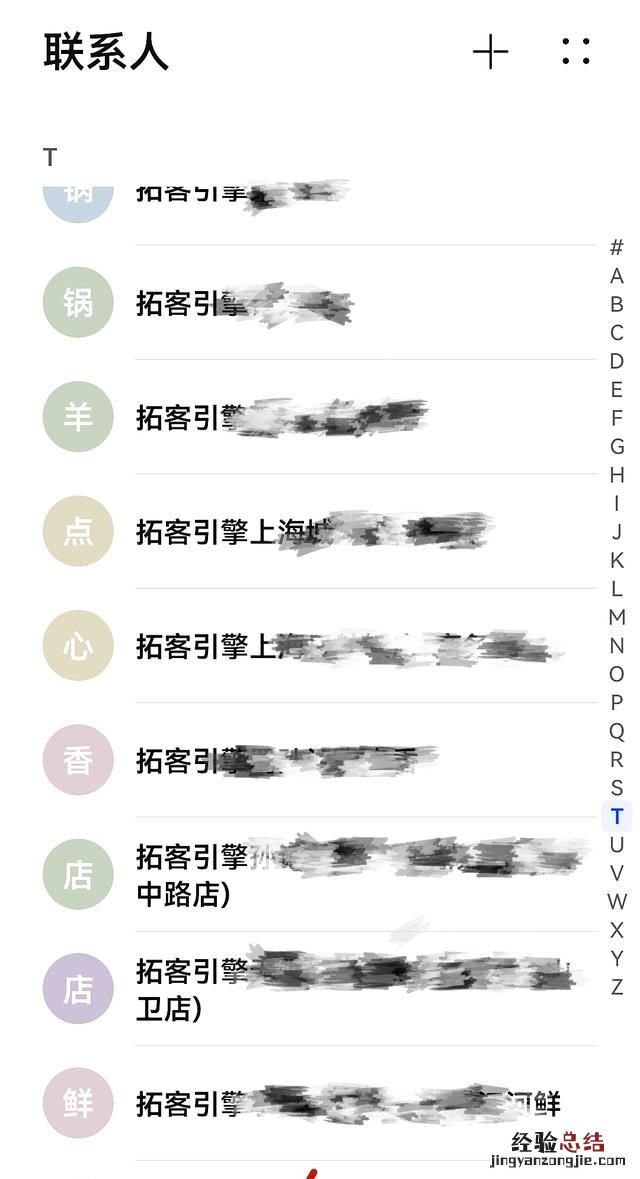The width and height of the screenshot is (640, 1179).
Task: Select letter S in the alphabet index
Action: tap(616, 788)
